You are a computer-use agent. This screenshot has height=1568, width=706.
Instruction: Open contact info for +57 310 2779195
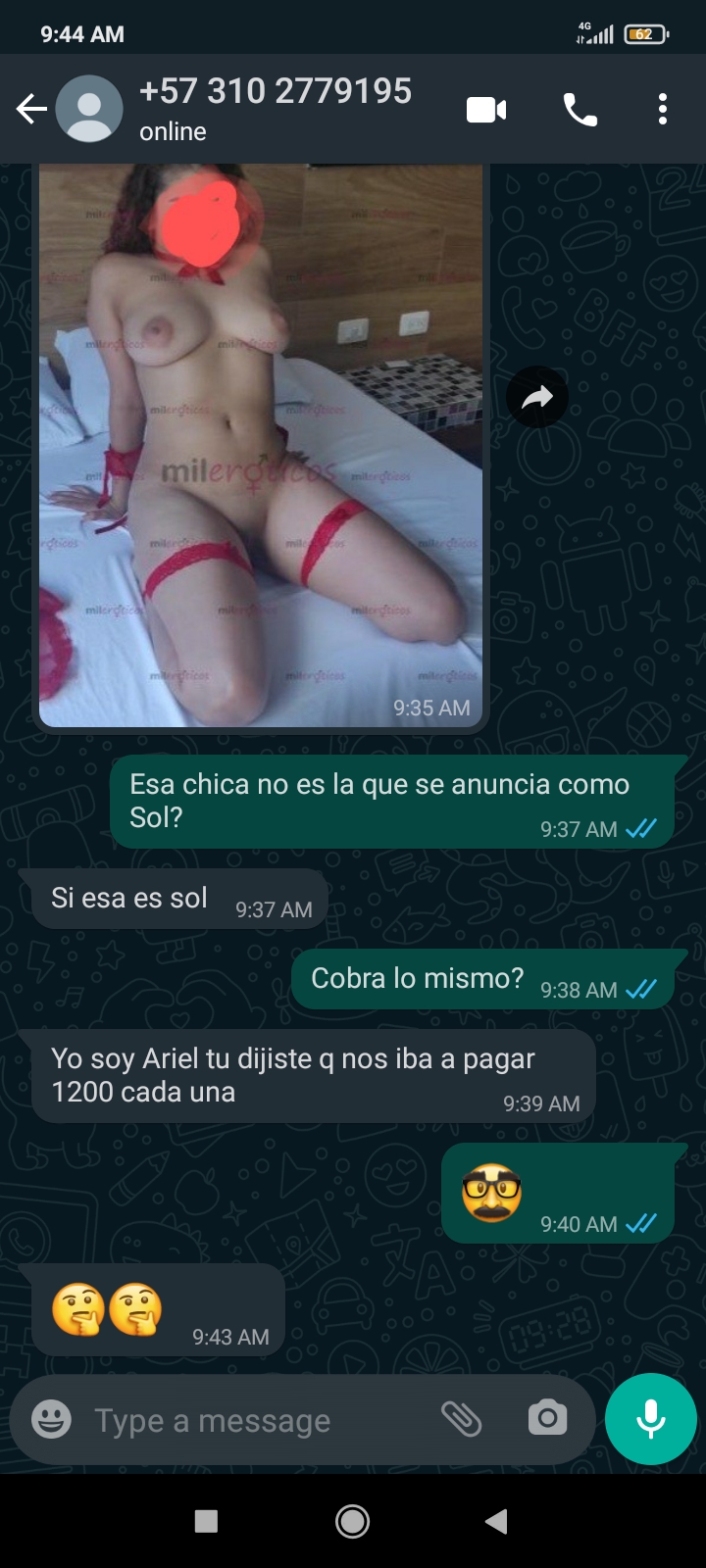275,108
